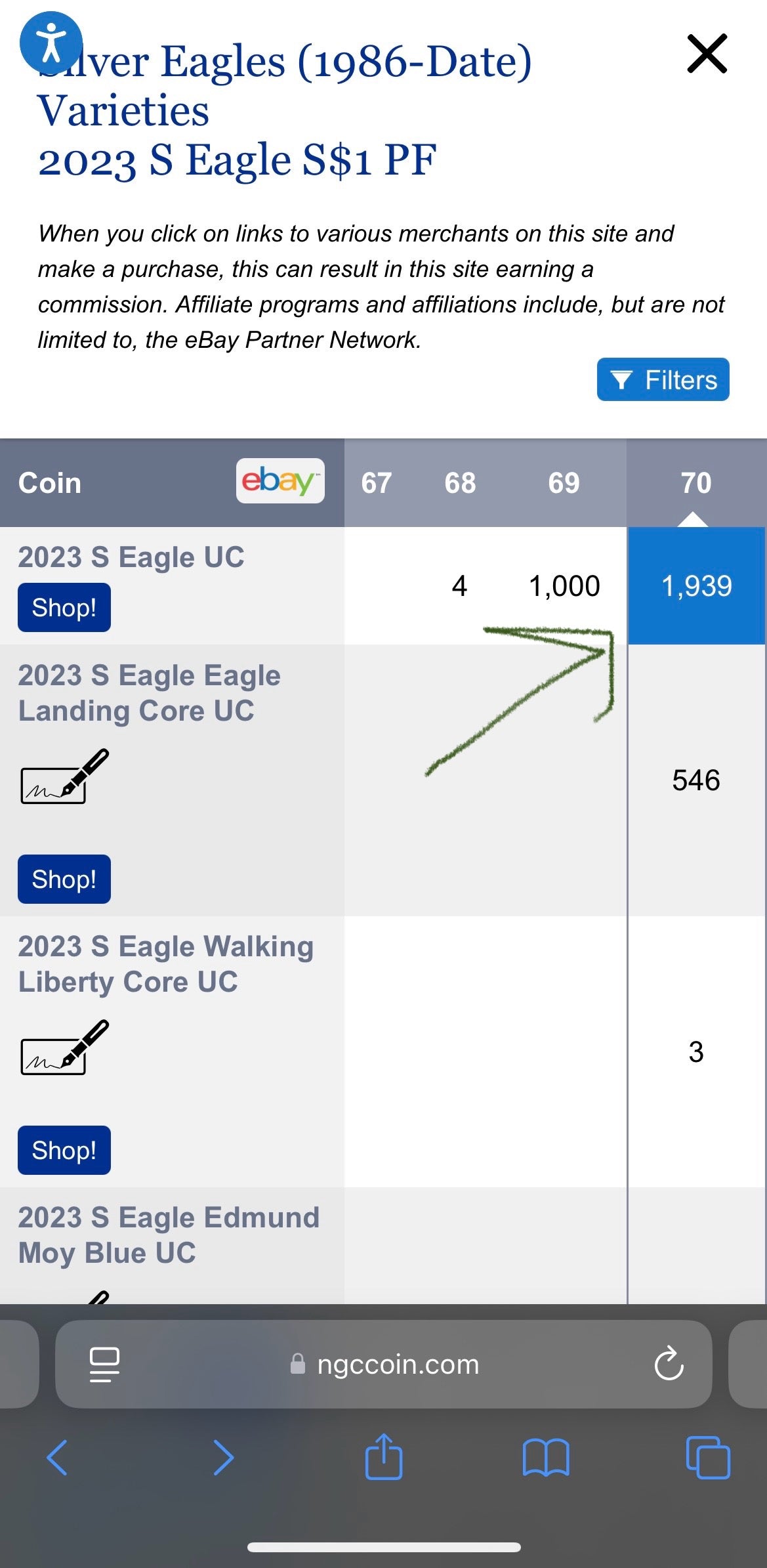This screenshot has width=767, height=1568.
Task: Select the filter funnel chevron on Filters
Action: [x=621, y=379]
